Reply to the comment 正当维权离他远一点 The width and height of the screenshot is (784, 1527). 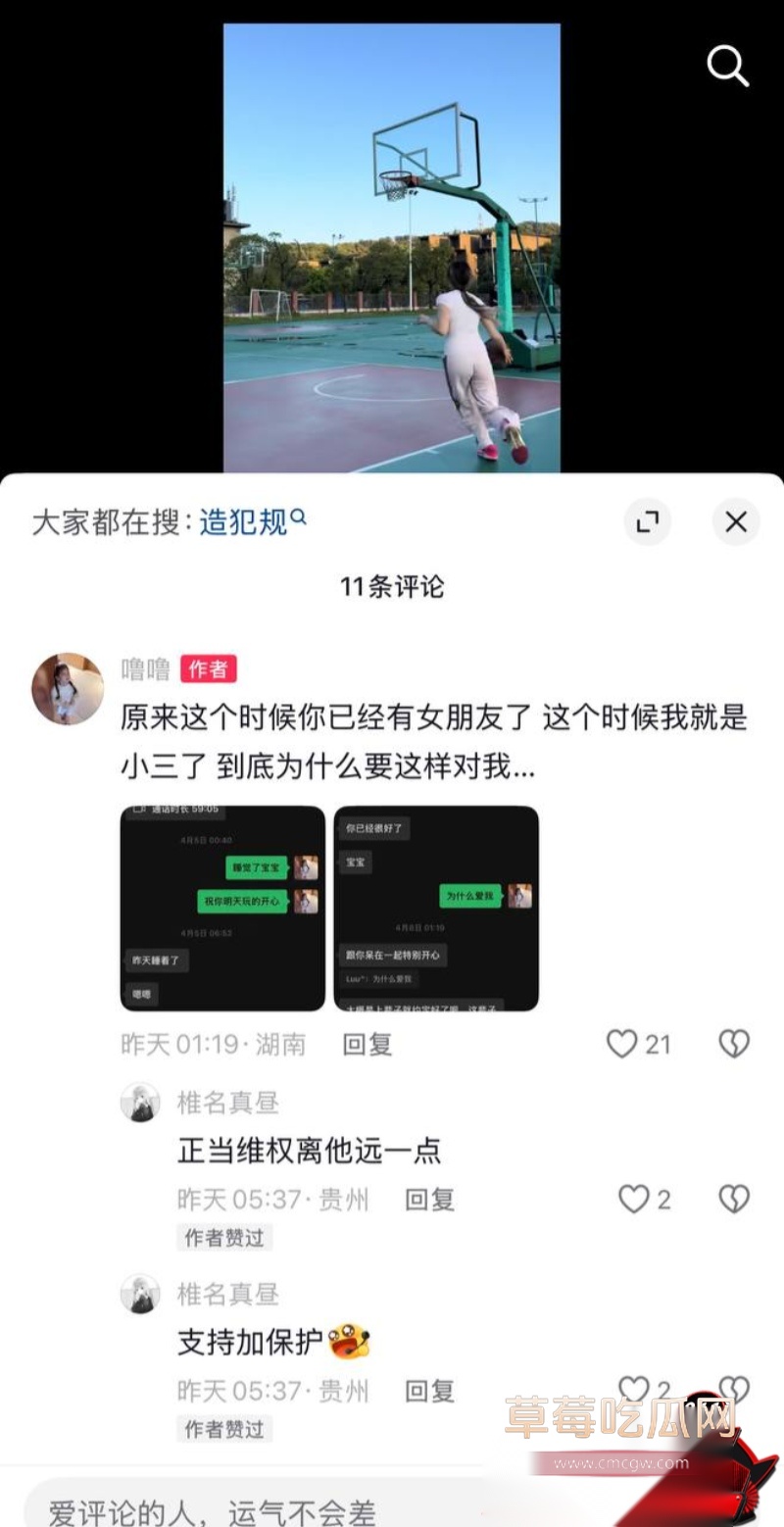(x=430, y=1199)
